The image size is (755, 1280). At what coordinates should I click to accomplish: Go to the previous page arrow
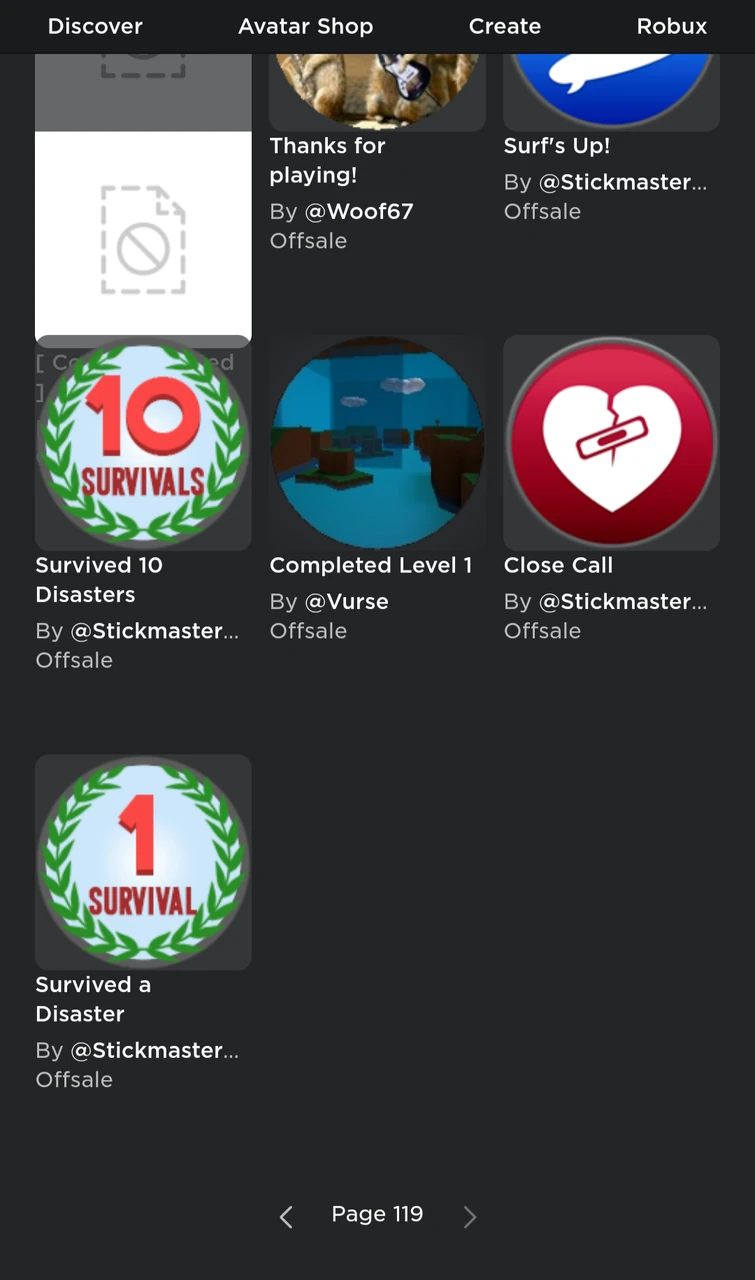coord(286,1216)
